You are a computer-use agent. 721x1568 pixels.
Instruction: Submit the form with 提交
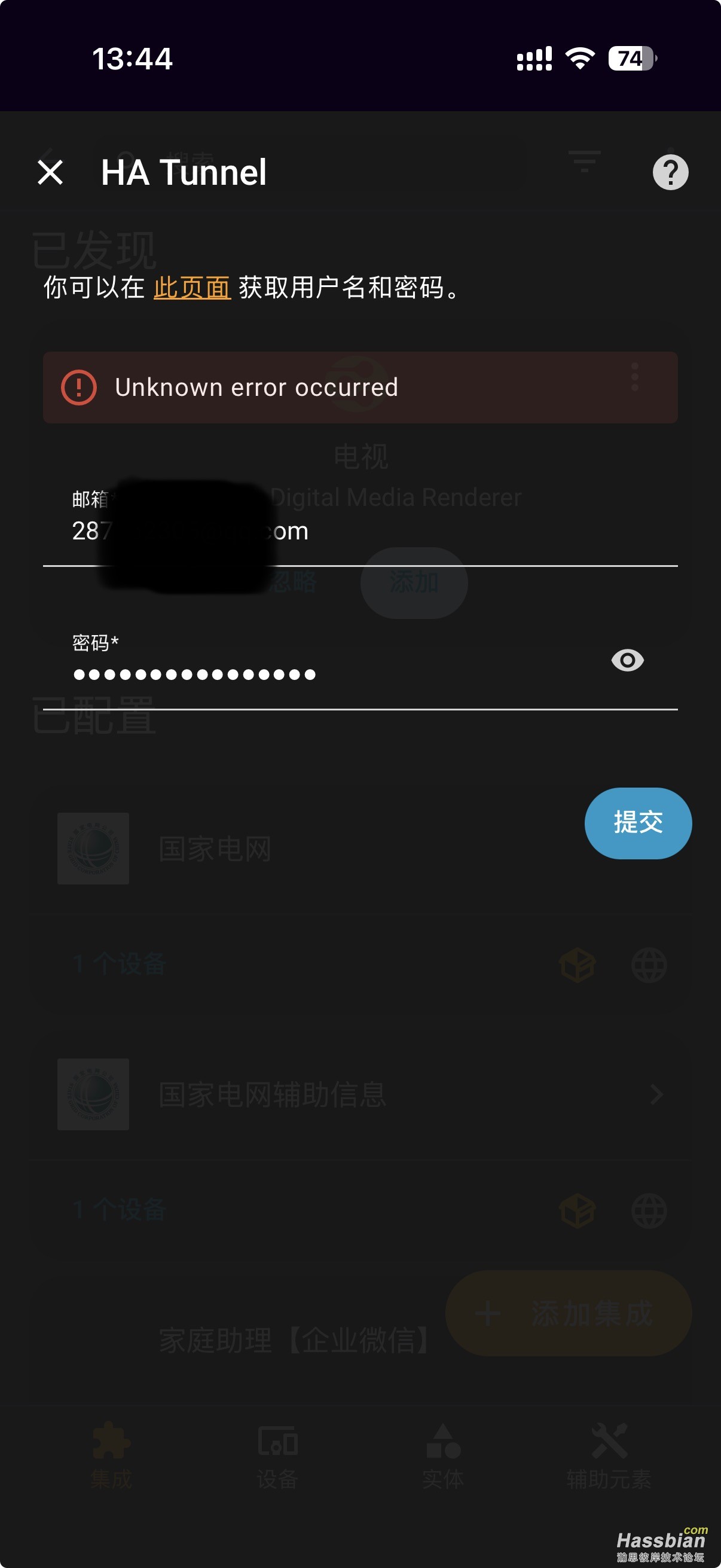[x=638, y=823]
